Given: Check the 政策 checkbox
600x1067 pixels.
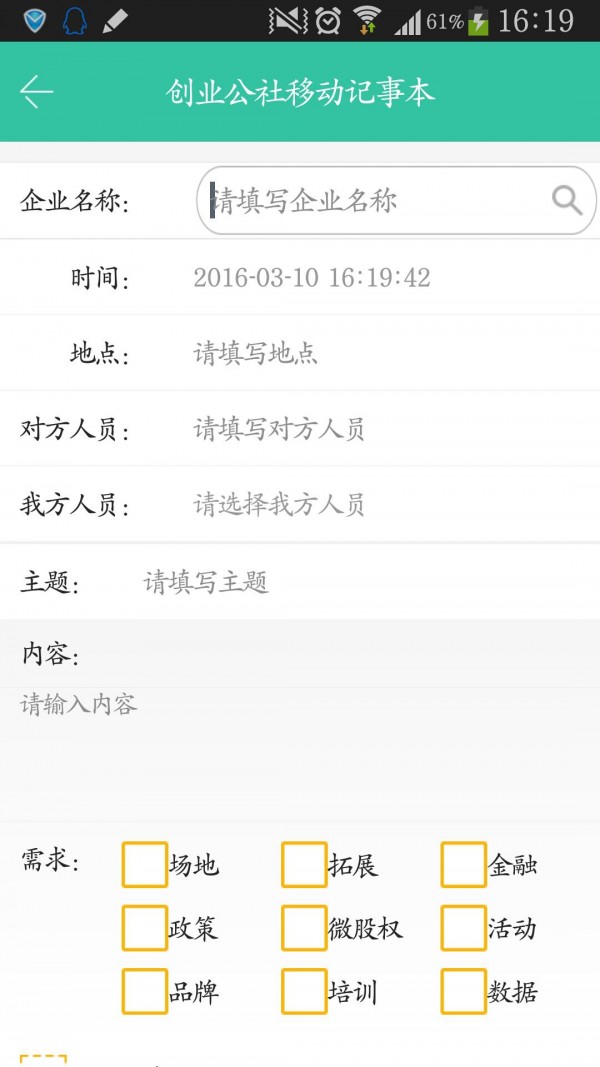Looking at the screenshot, I should pyautogui.click(x=145, y=928).
